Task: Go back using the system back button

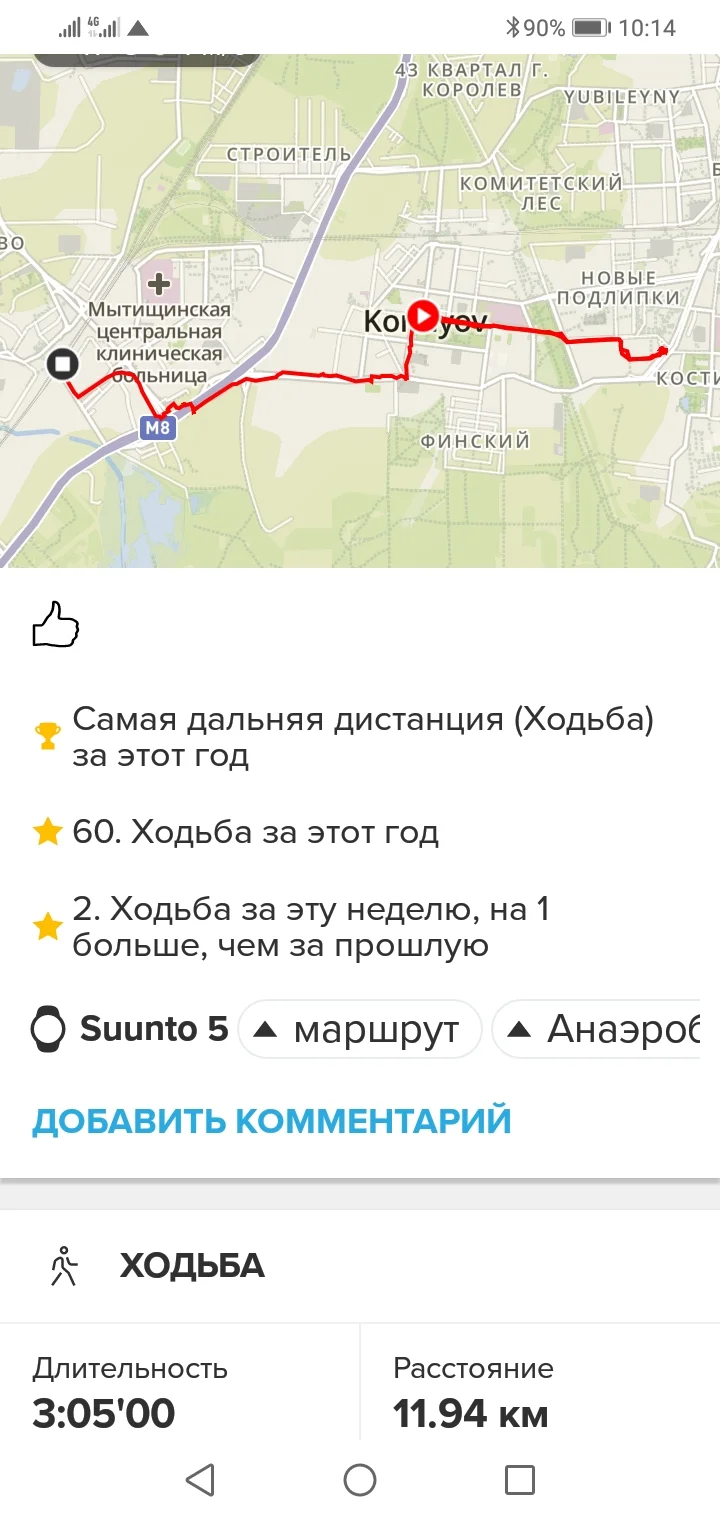Action: pos(201,1479)
